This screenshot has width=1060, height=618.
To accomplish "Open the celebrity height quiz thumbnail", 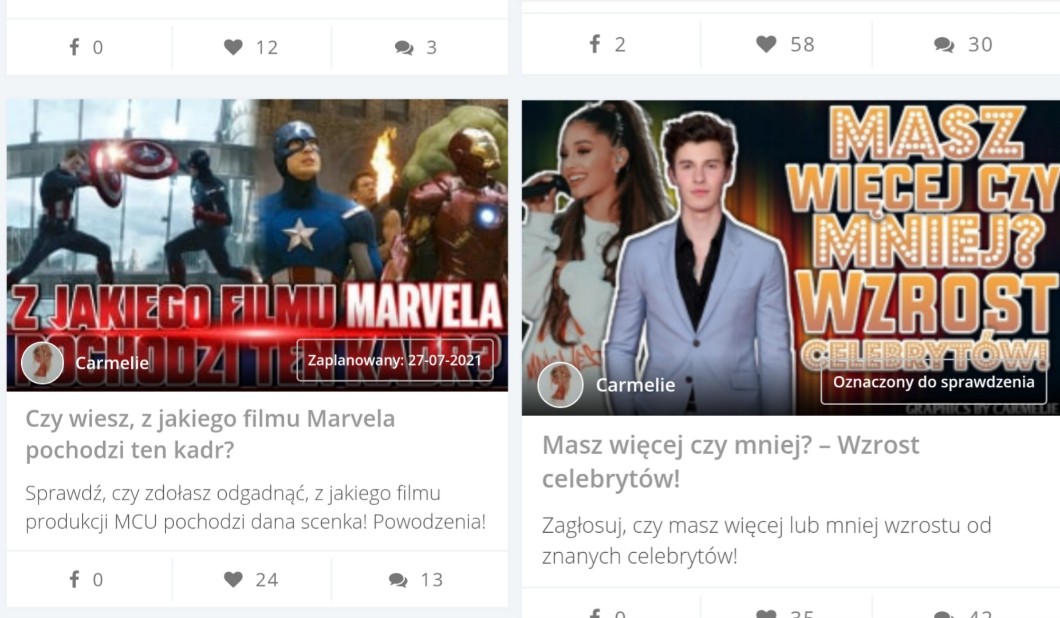I will [790, 240].
